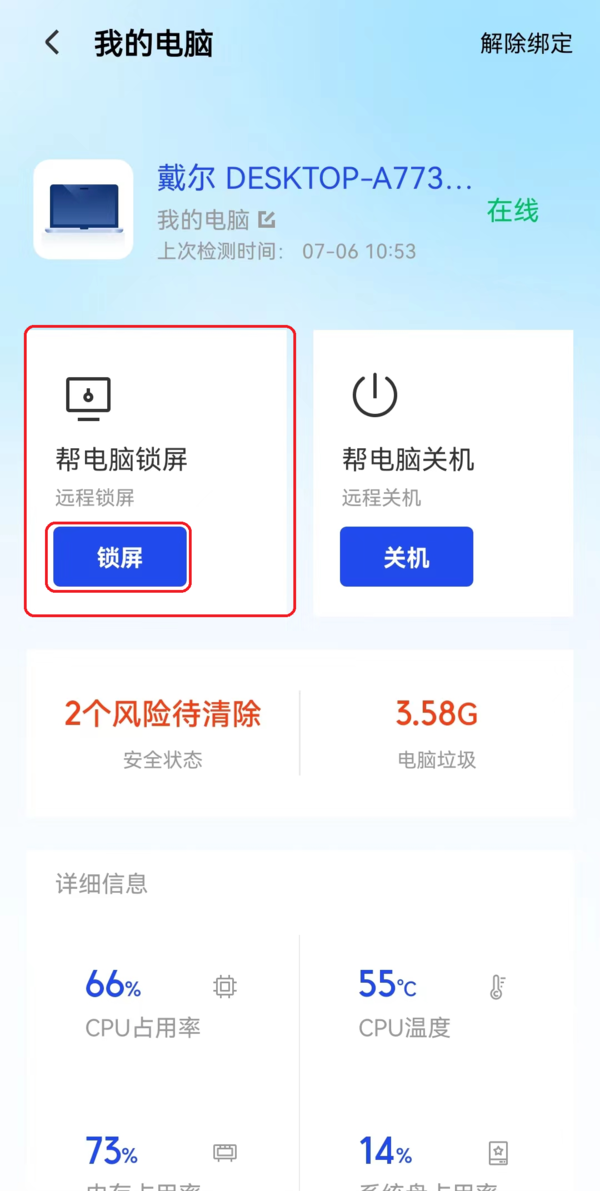Tap the blue 关机 button
Image resolution: width=600 pixels, height=1191 pixels.
[x=406, y=557]
